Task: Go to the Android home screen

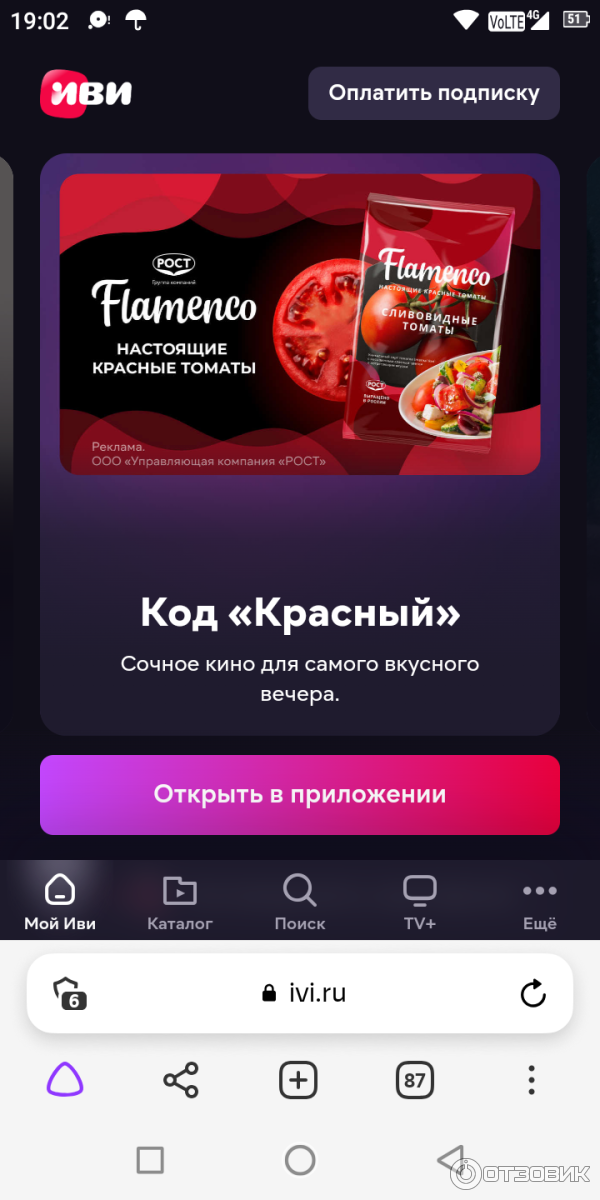Action: pos(300,1160)
